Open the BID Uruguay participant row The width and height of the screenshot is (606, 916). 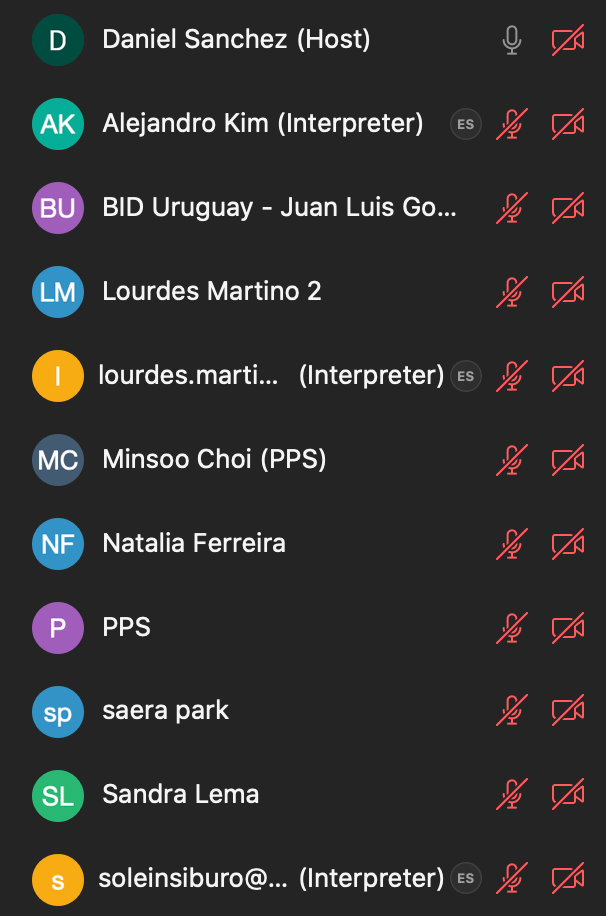279,208
